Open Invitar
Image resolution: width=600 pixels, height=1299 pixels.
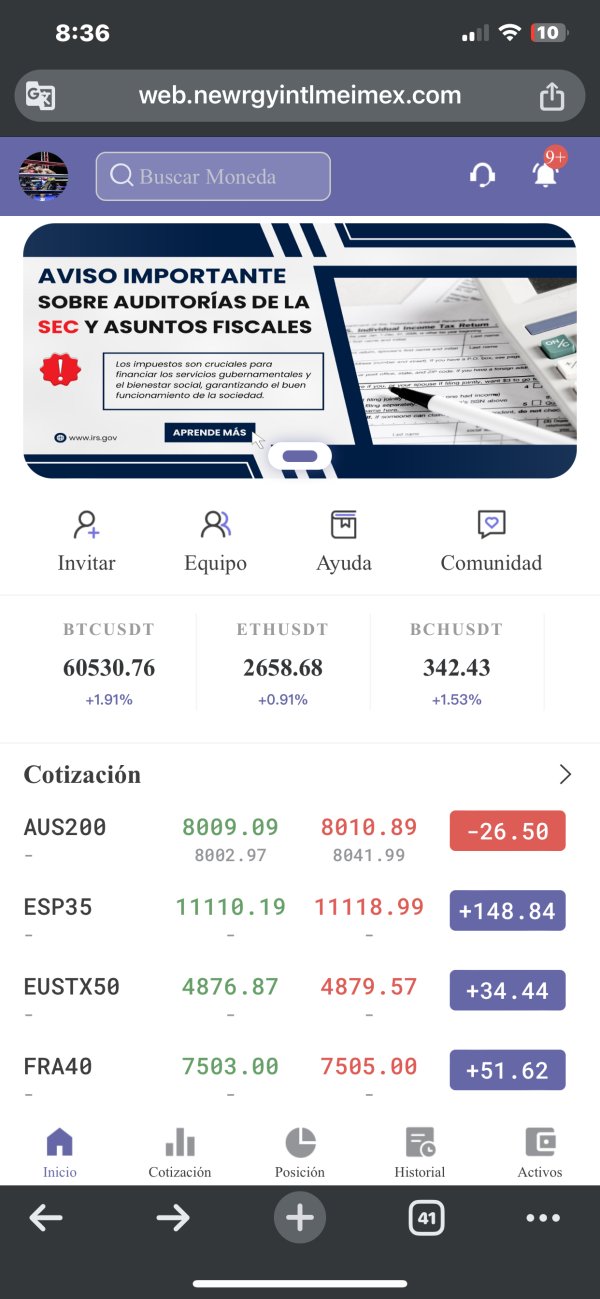click(86, 541)
